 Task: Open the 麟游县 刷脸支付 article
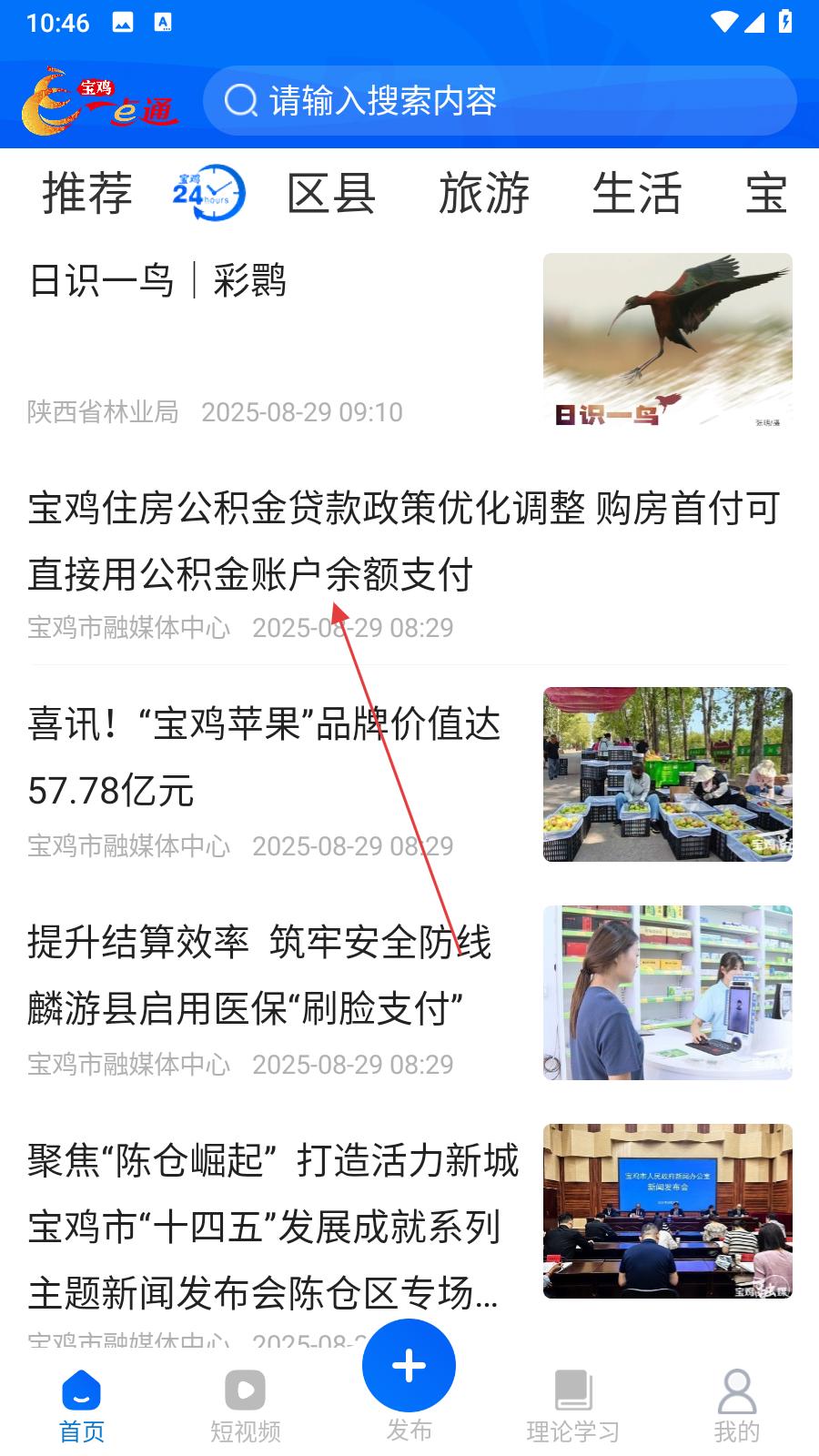pyautogui.click(x=409, y=994)
